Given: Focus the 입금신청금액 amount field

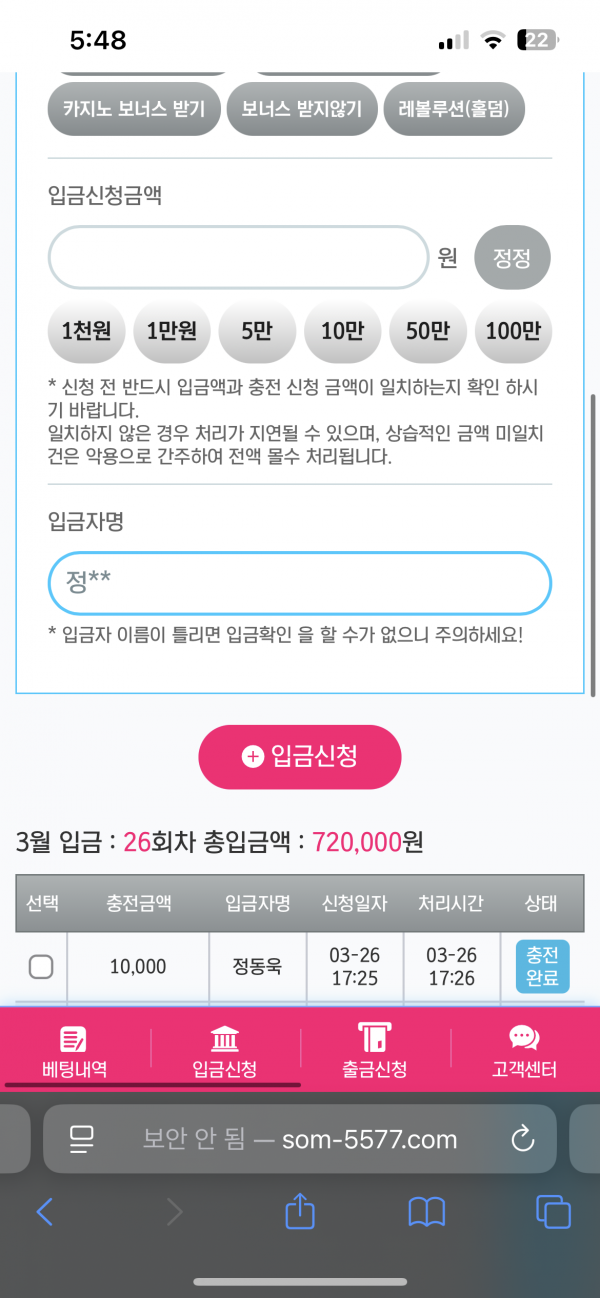Looking at the screenshot, I should [x=238, y=258].
